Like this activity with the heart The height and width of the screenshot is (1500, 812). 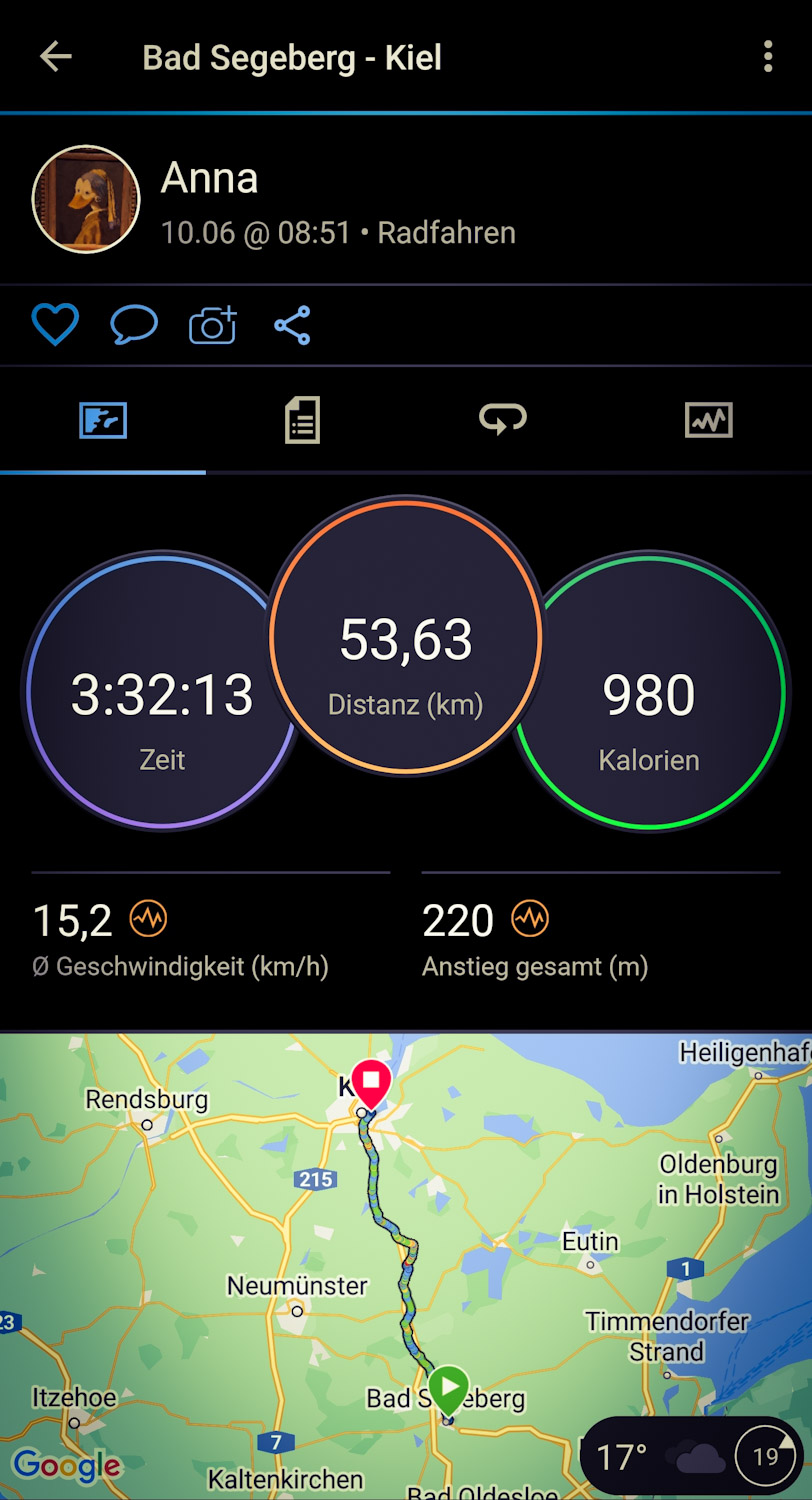[x=55, y=326]
